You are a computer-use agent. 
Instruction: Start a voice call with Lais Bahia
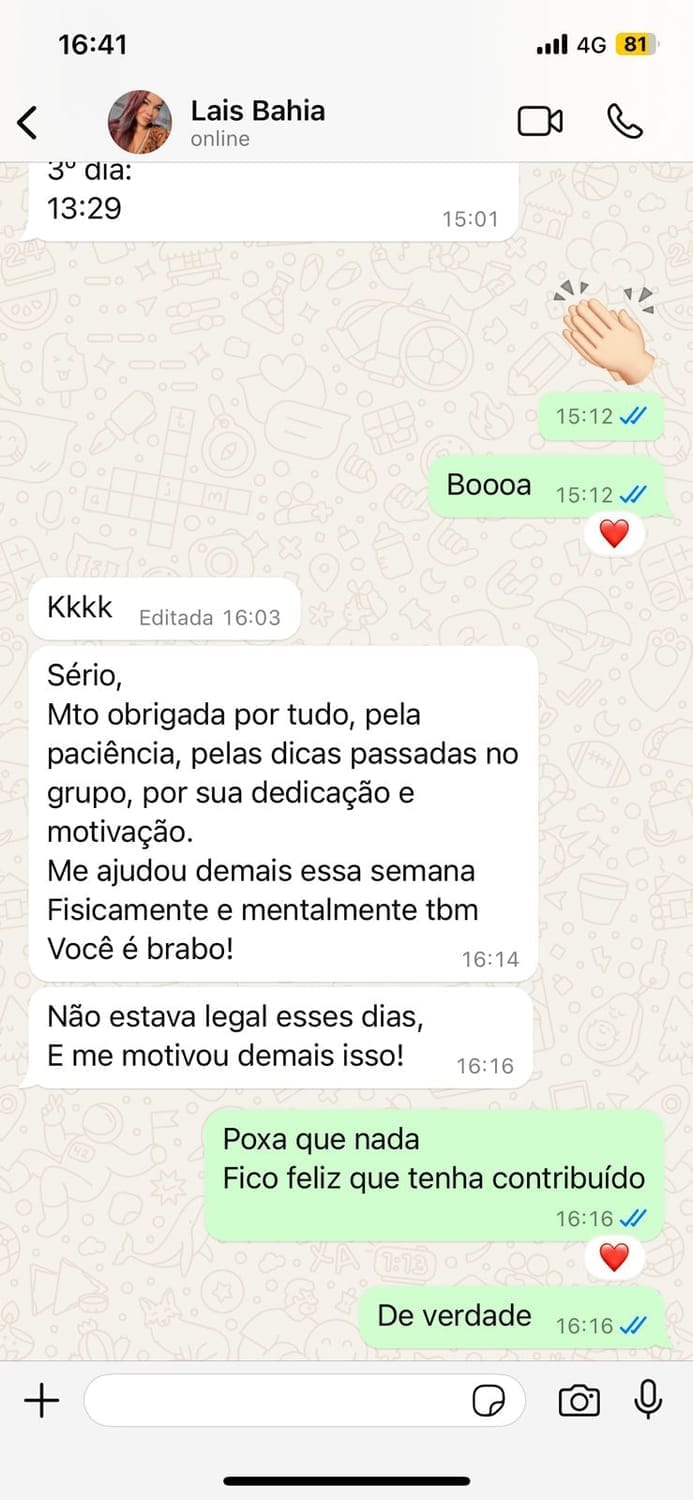(x=625, y=122)
